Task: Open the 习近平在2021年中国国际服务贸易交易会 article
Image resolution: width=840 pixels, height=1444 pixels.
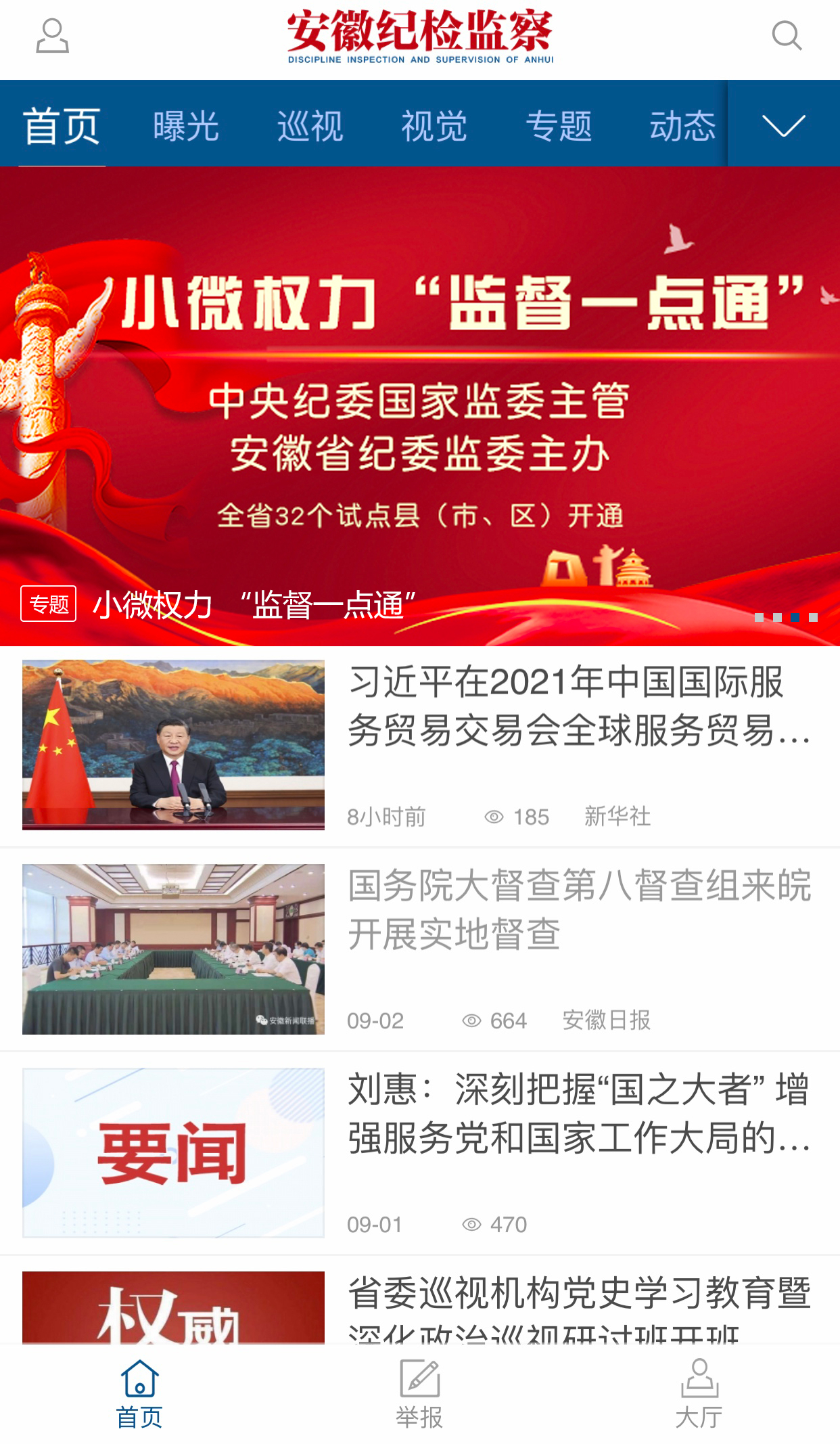Action: coord(578,706)
